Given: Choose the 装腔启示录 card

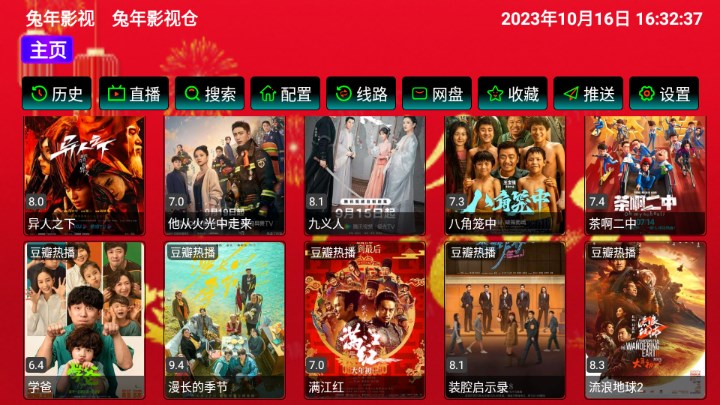Looking at the screenshot, I should click(x=505, y=320).
